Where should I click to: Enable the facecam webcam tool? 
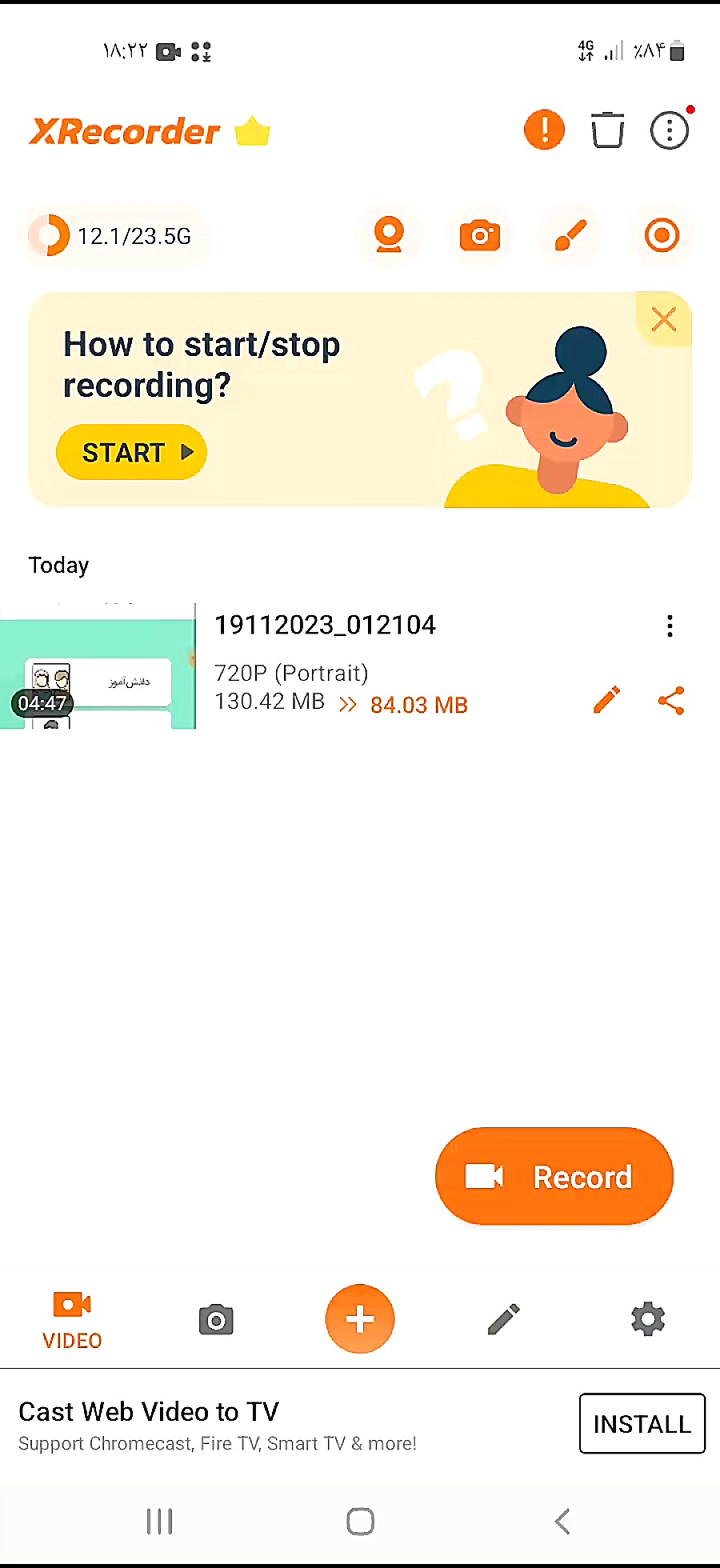(x=389, y=235)
